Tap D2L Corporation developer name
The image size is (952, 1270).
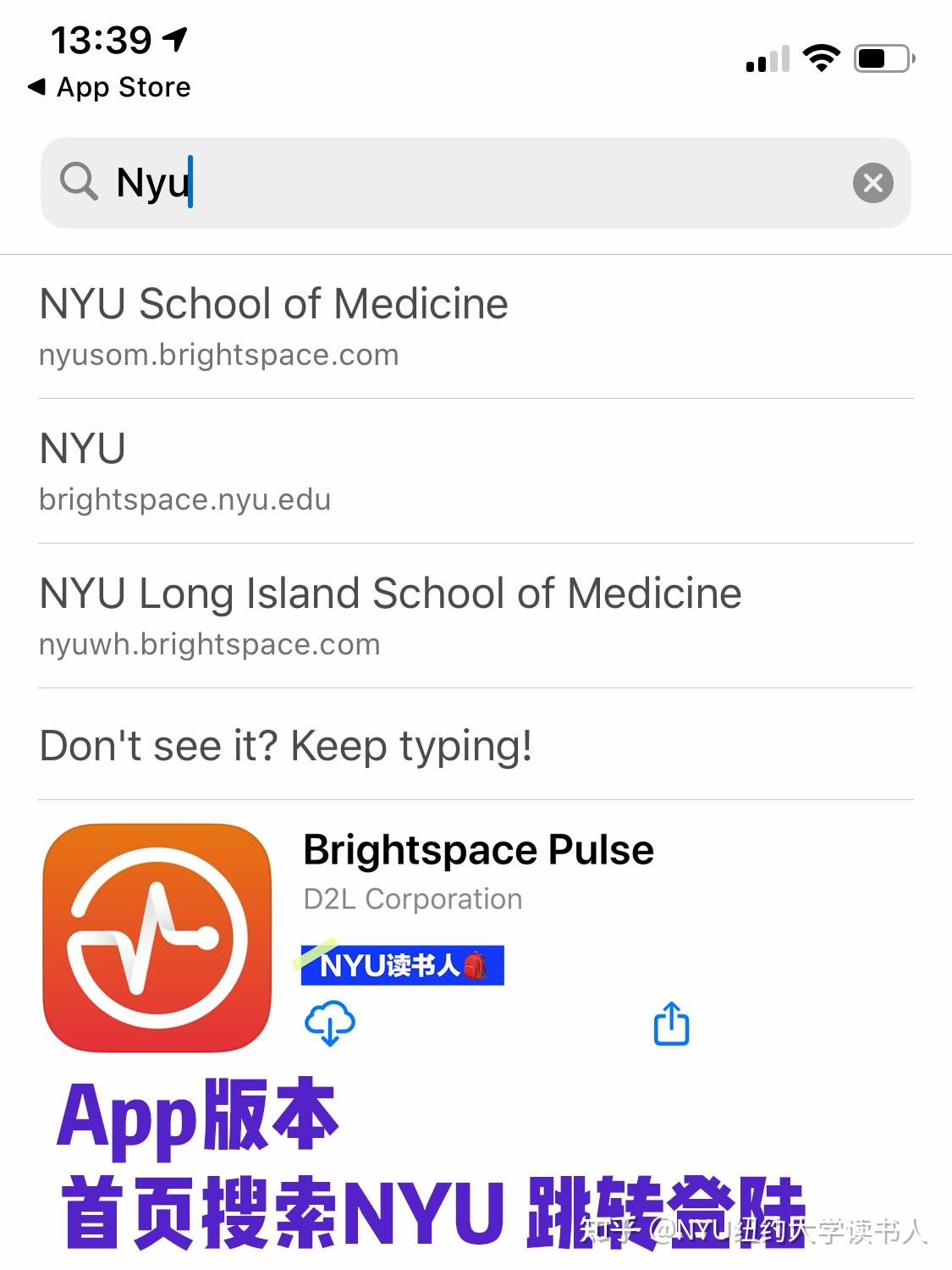tap(412, 898)
